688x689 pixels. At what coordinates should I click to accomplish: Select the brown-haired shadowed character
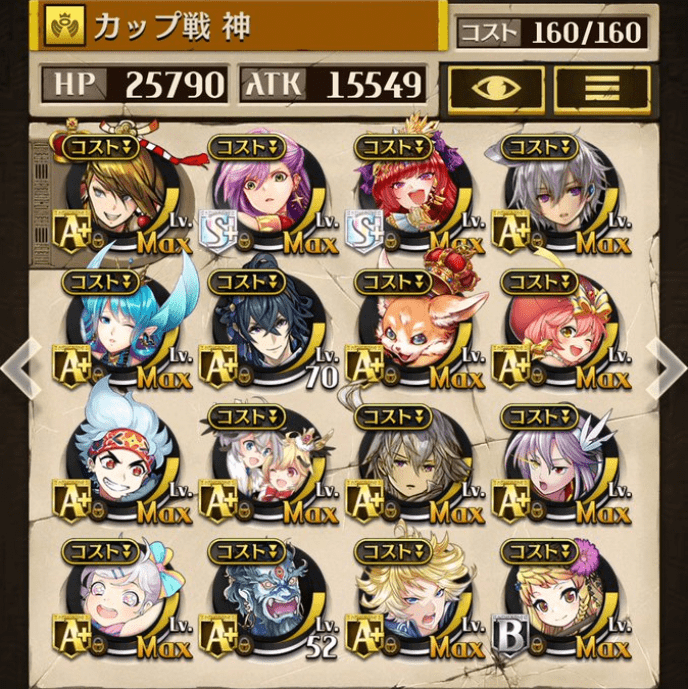411,467
